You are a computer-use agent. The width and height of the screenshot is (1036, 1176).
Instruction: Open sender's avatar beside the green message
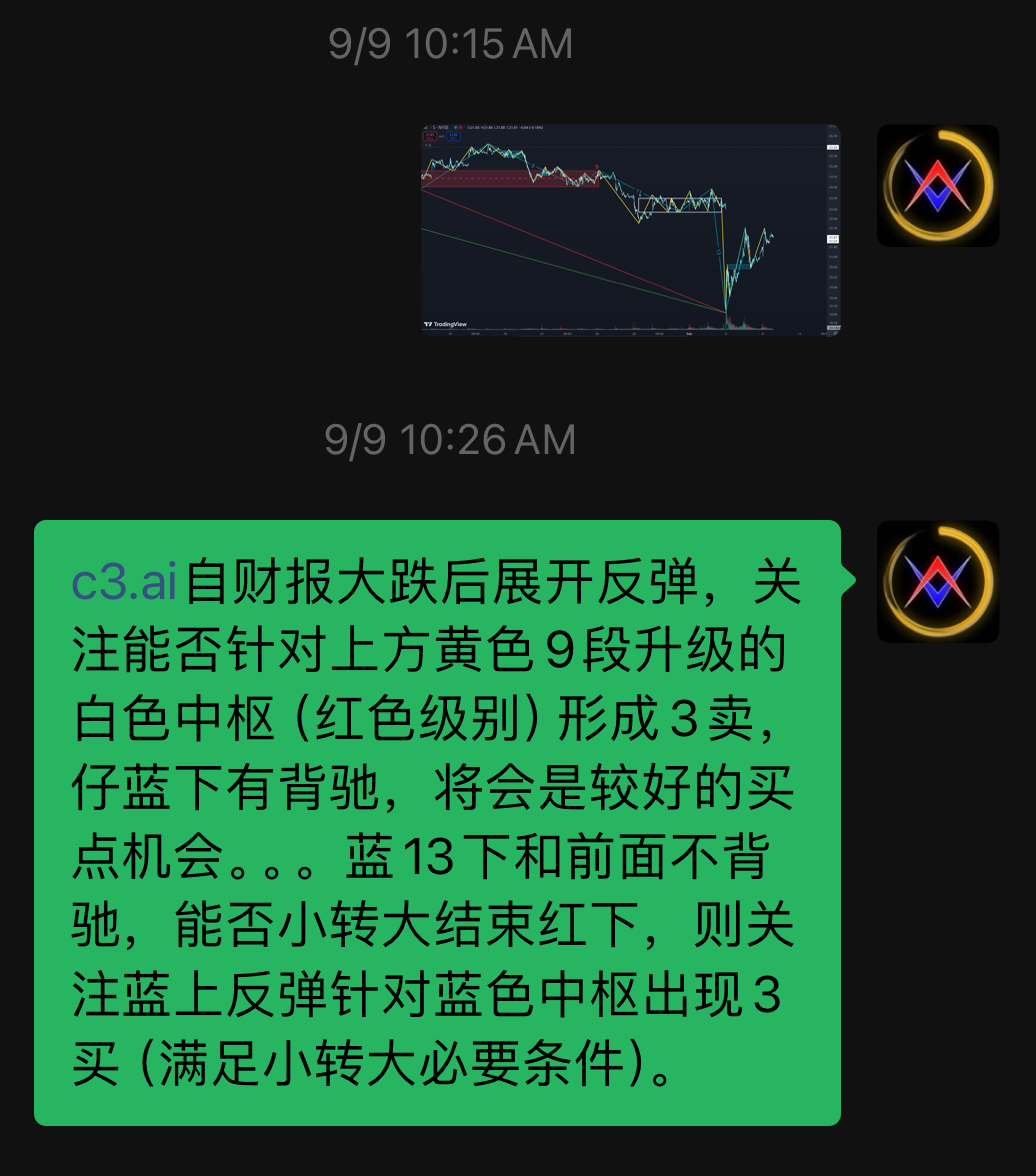(937, 581)
